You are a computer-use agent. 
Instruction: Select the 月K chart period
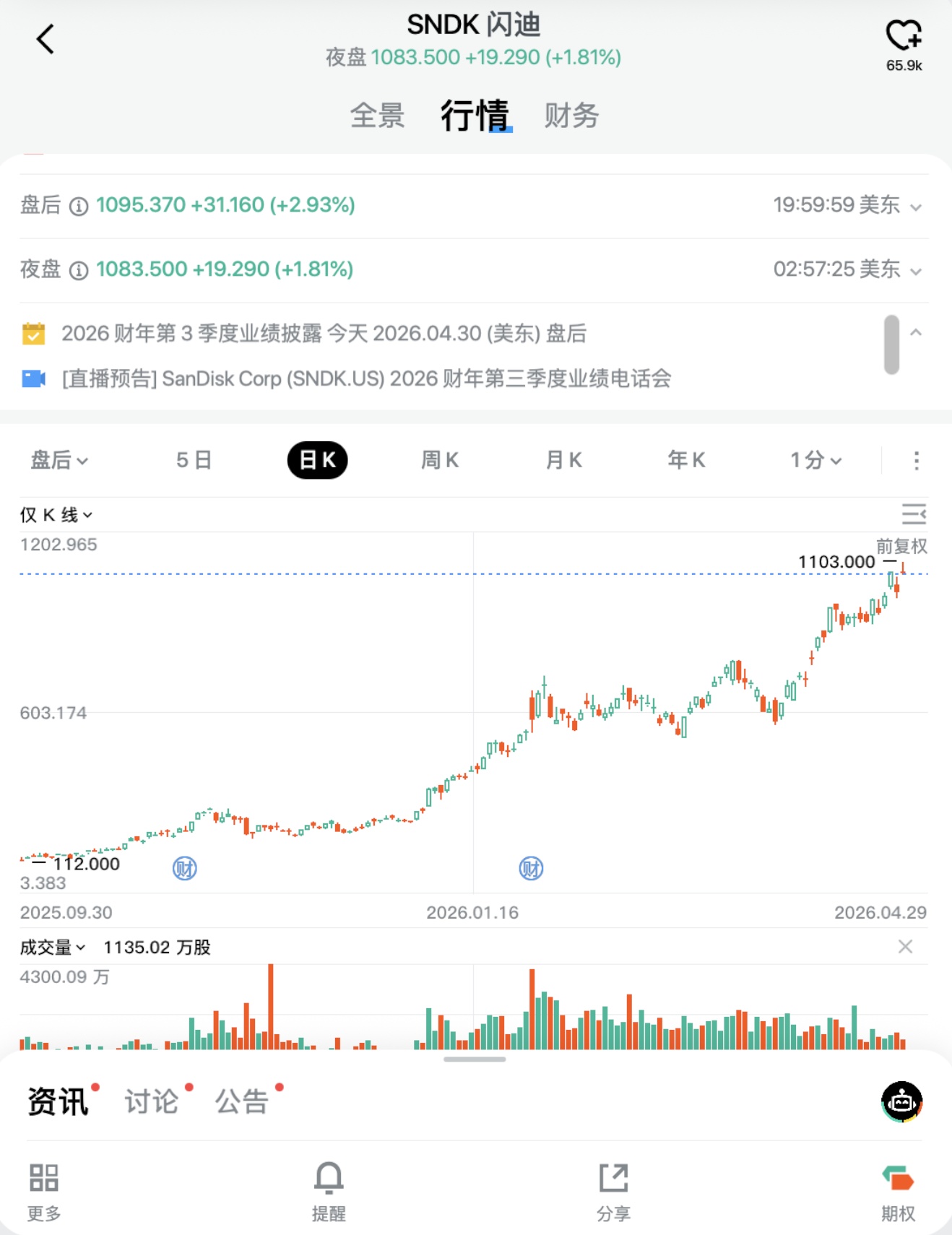coord(563,460)
